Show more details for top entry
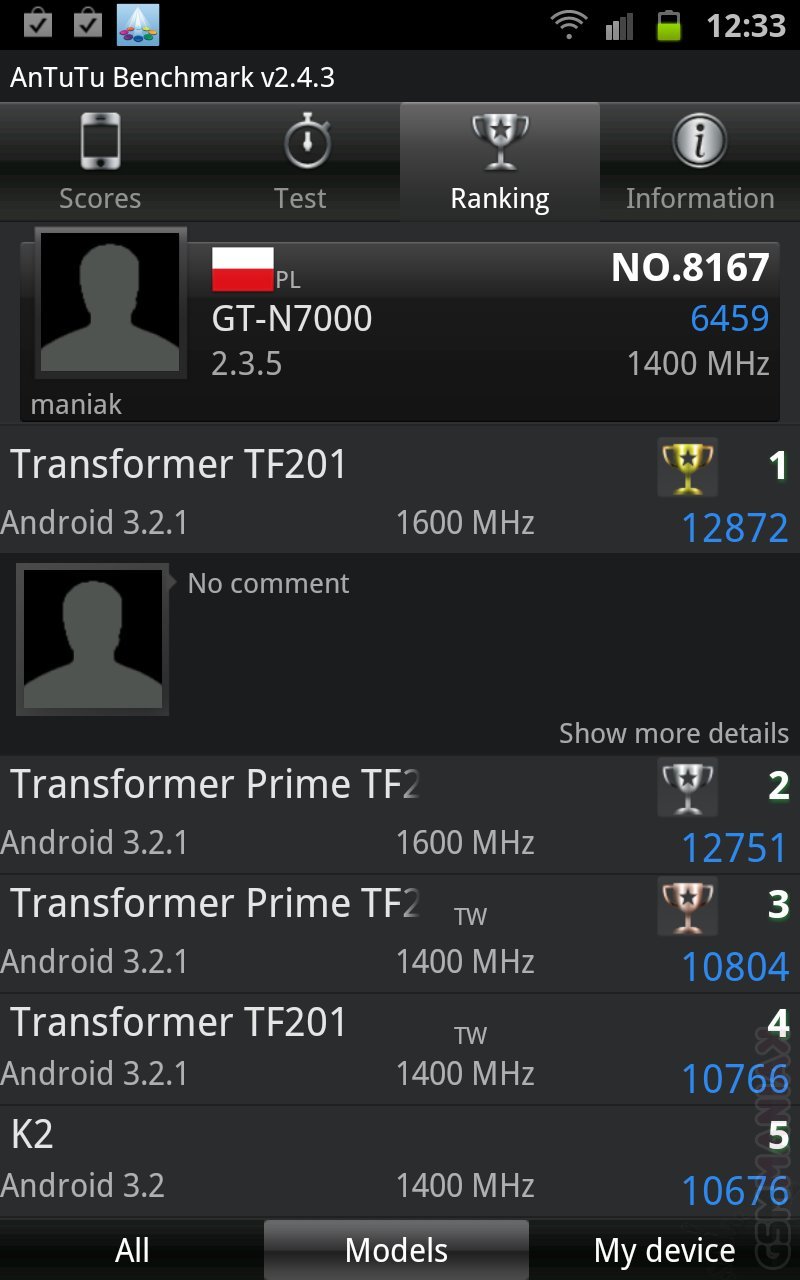The width and height of the screenshot is (800, 1280). click(x=673, y=733)
